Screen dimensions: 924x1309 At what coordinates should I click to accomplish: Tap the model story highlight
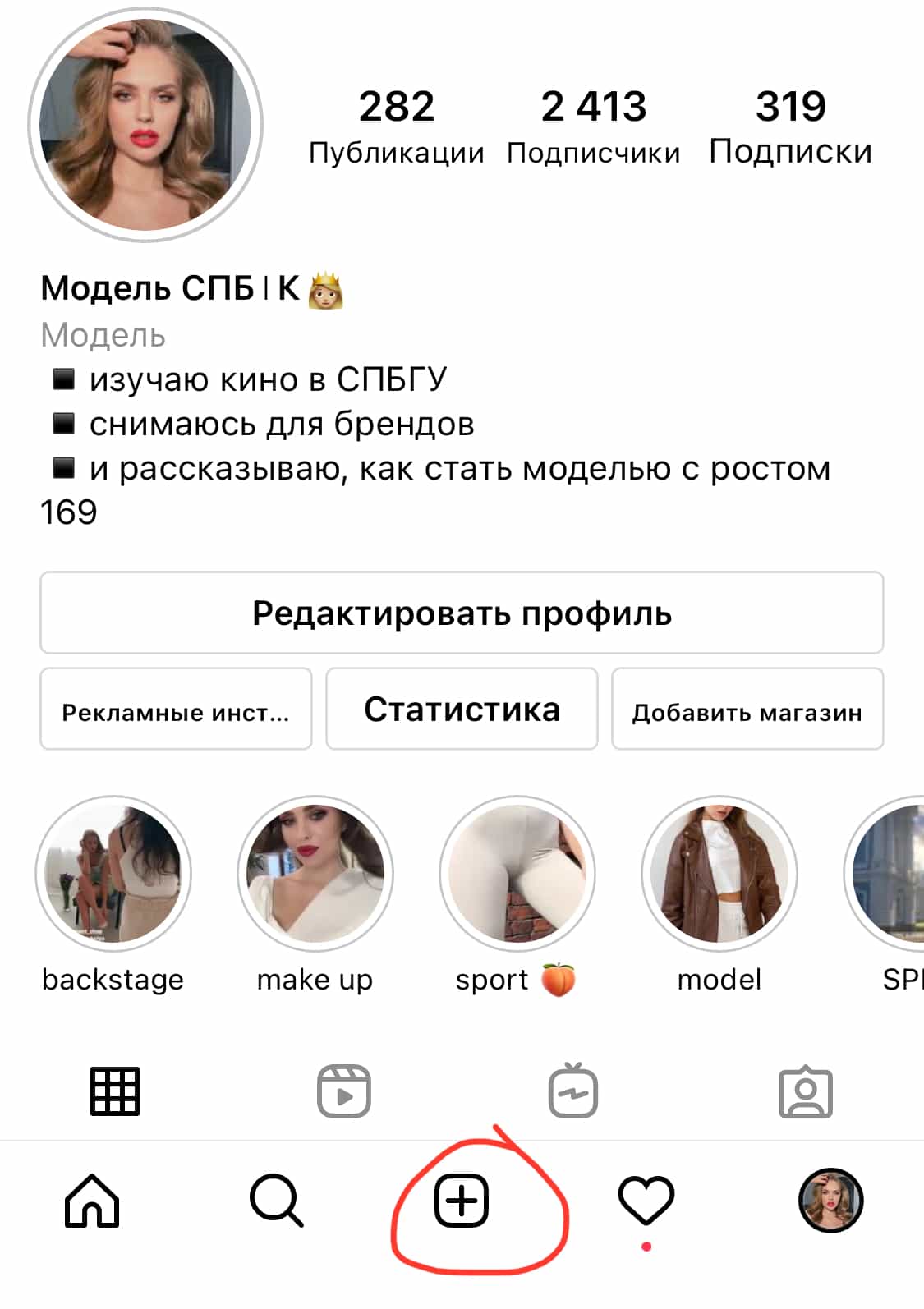(x=719, y=875)
